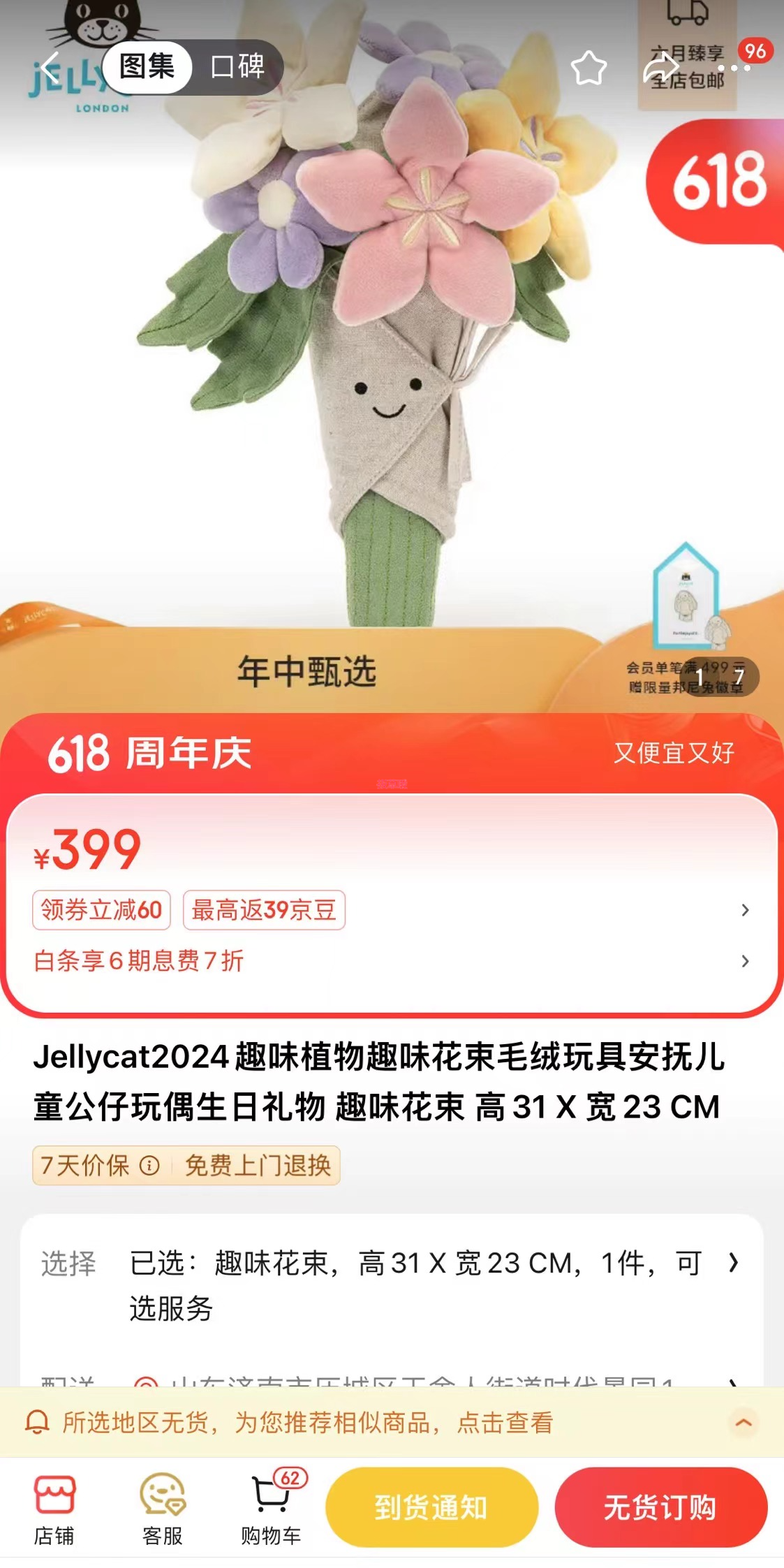Request 到货通知 restock alert
Viewport: 784px width, 1568px height.
431,1507
